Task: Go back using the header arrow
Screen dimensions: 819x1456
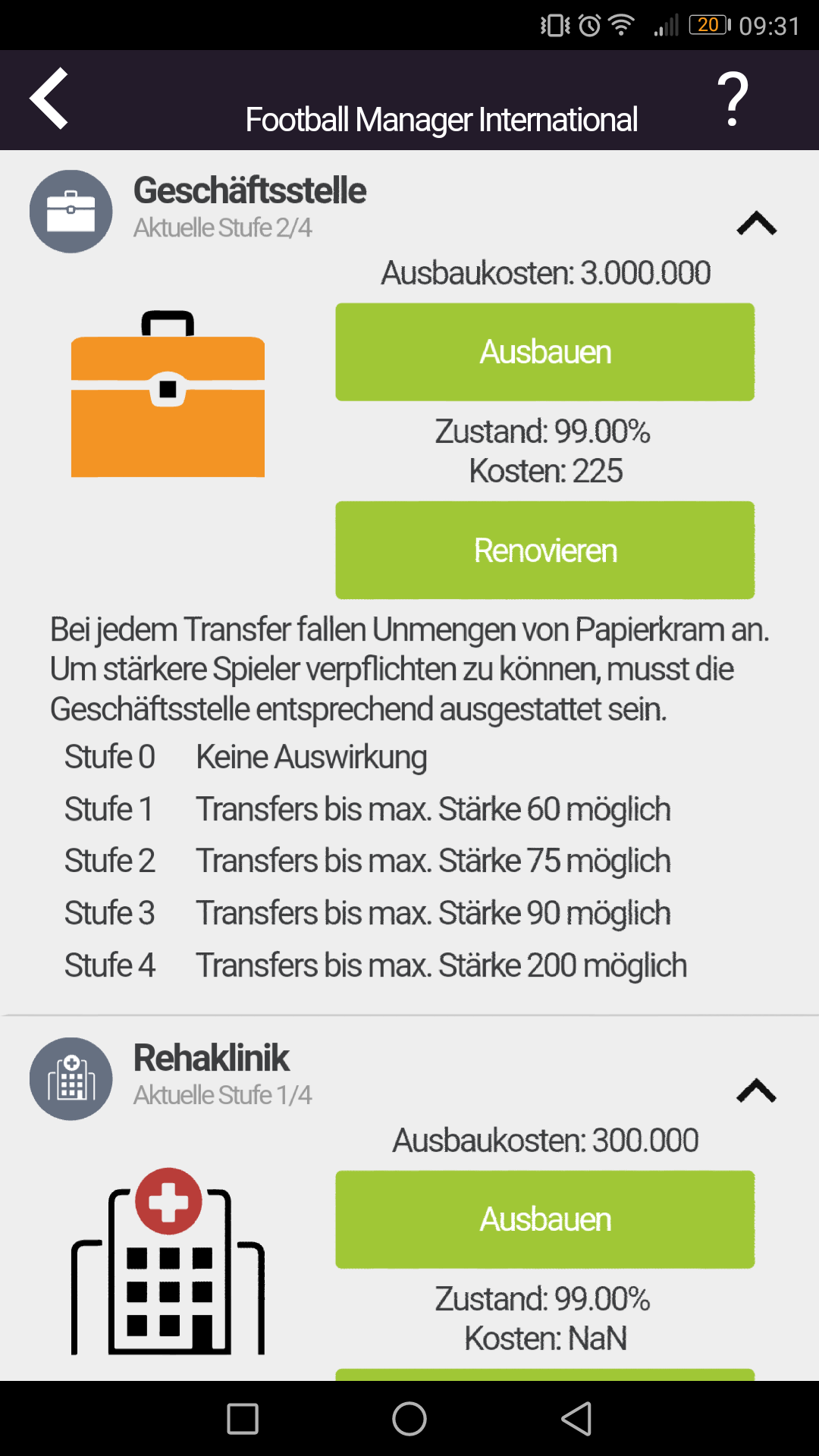Action: coord(50,99)
